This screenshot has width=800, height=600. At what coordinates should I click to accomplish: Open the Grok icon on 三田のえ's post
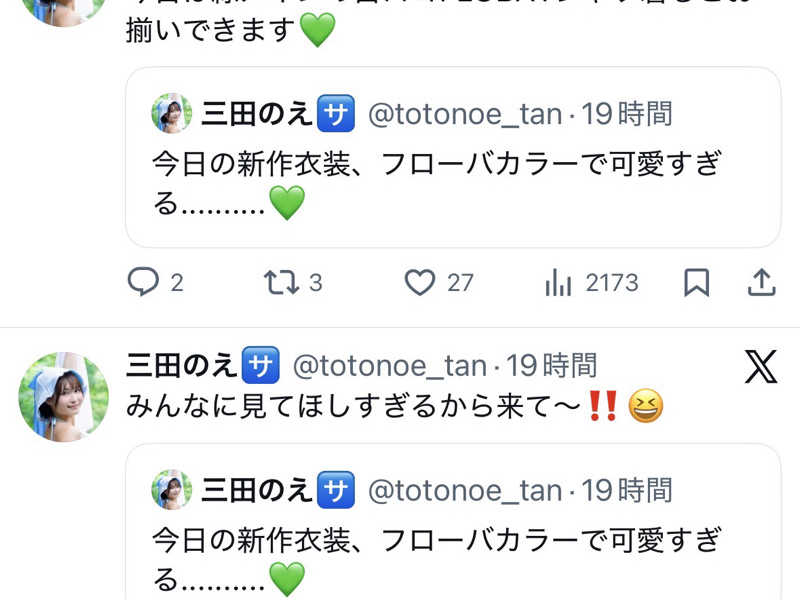[761, 368]
